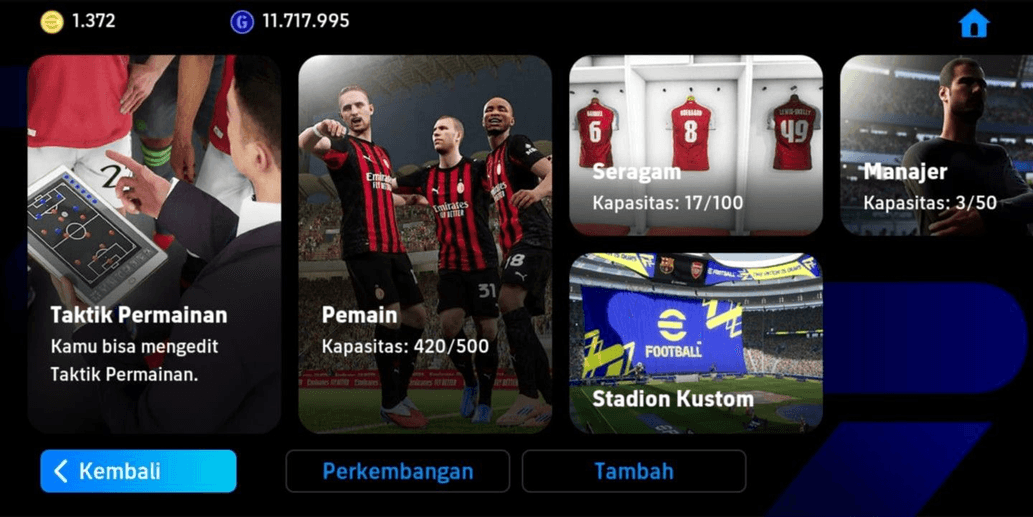Open the Taktik Permainan card

point(154,244)
